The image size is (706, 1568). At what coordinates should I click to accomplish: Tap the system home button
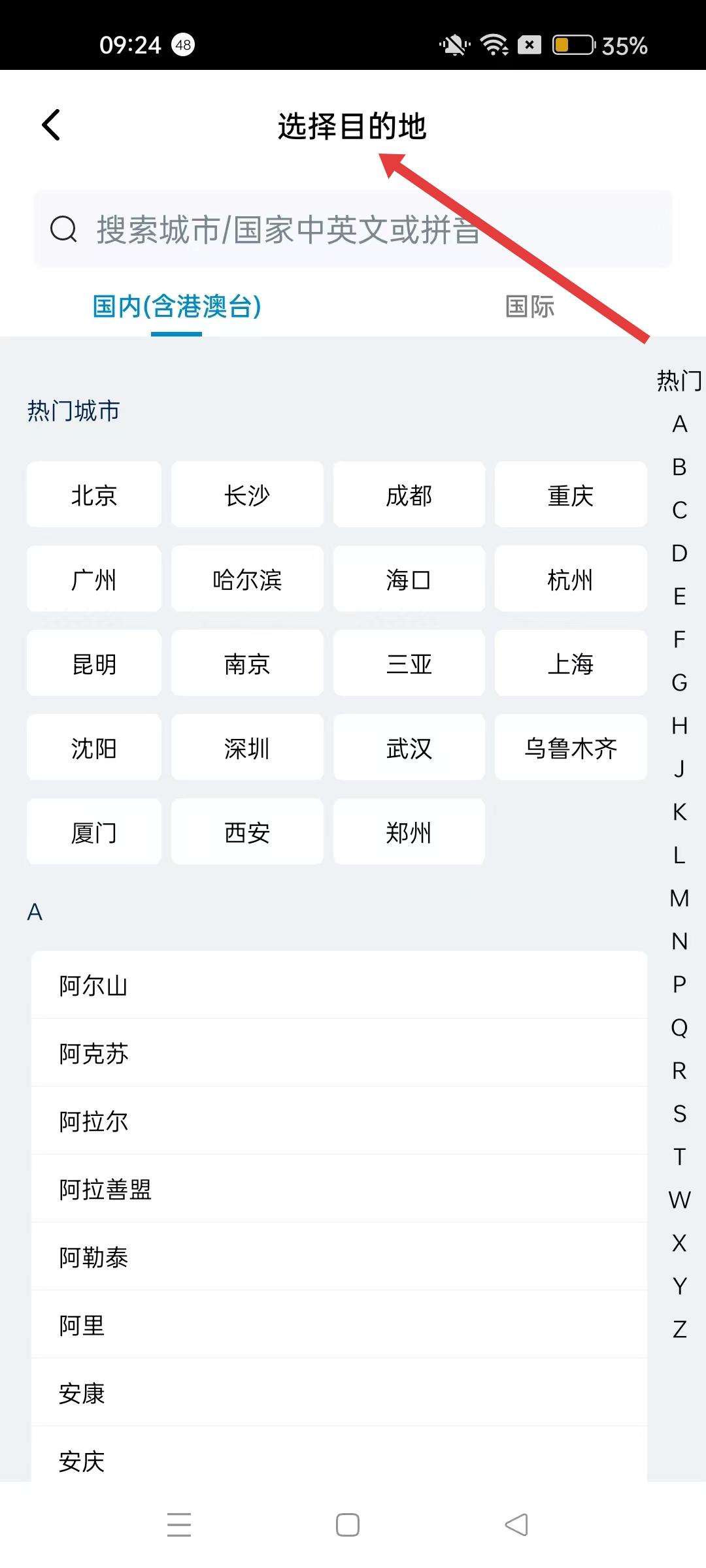[x=347, y=1525]
